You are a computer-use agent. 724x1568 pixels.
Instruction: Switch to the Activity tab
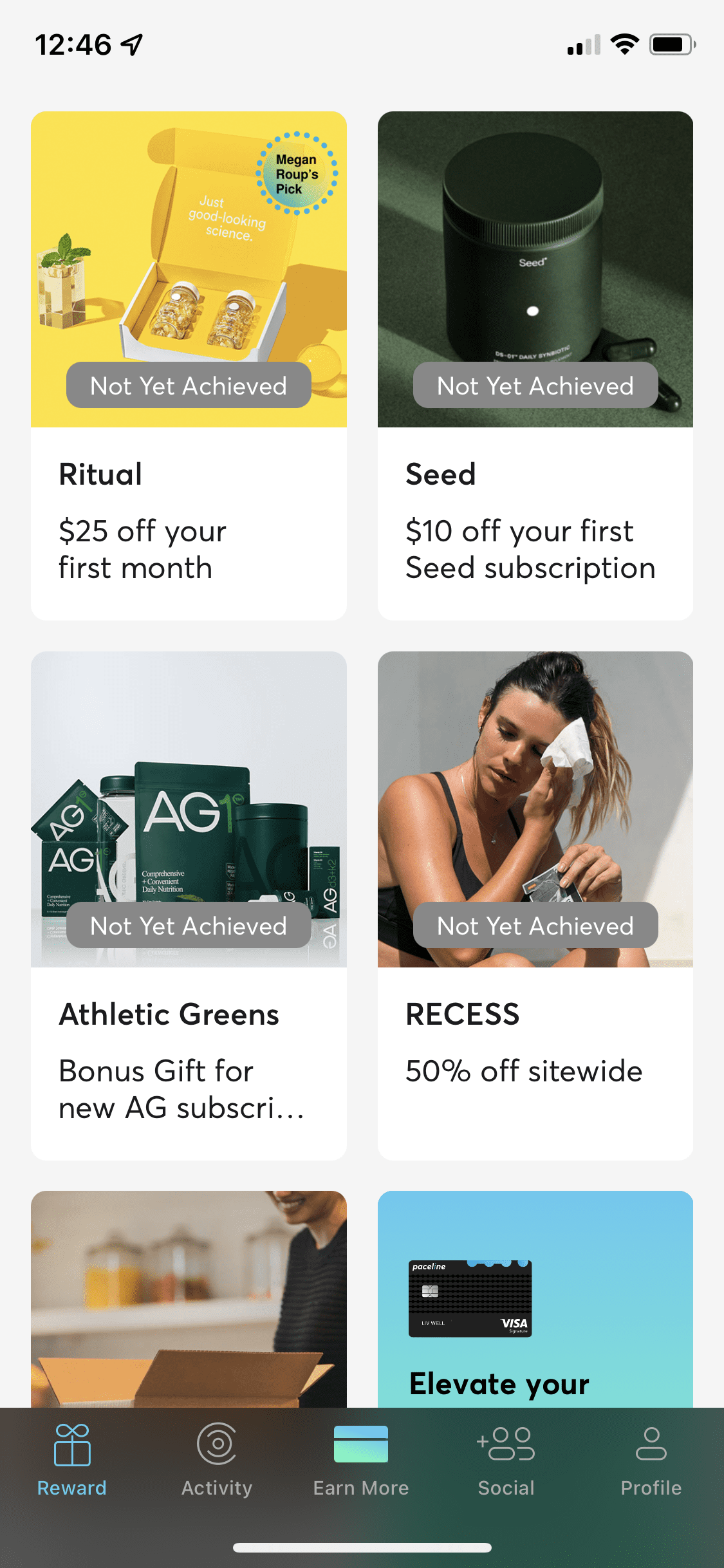tap(217, 1460)
